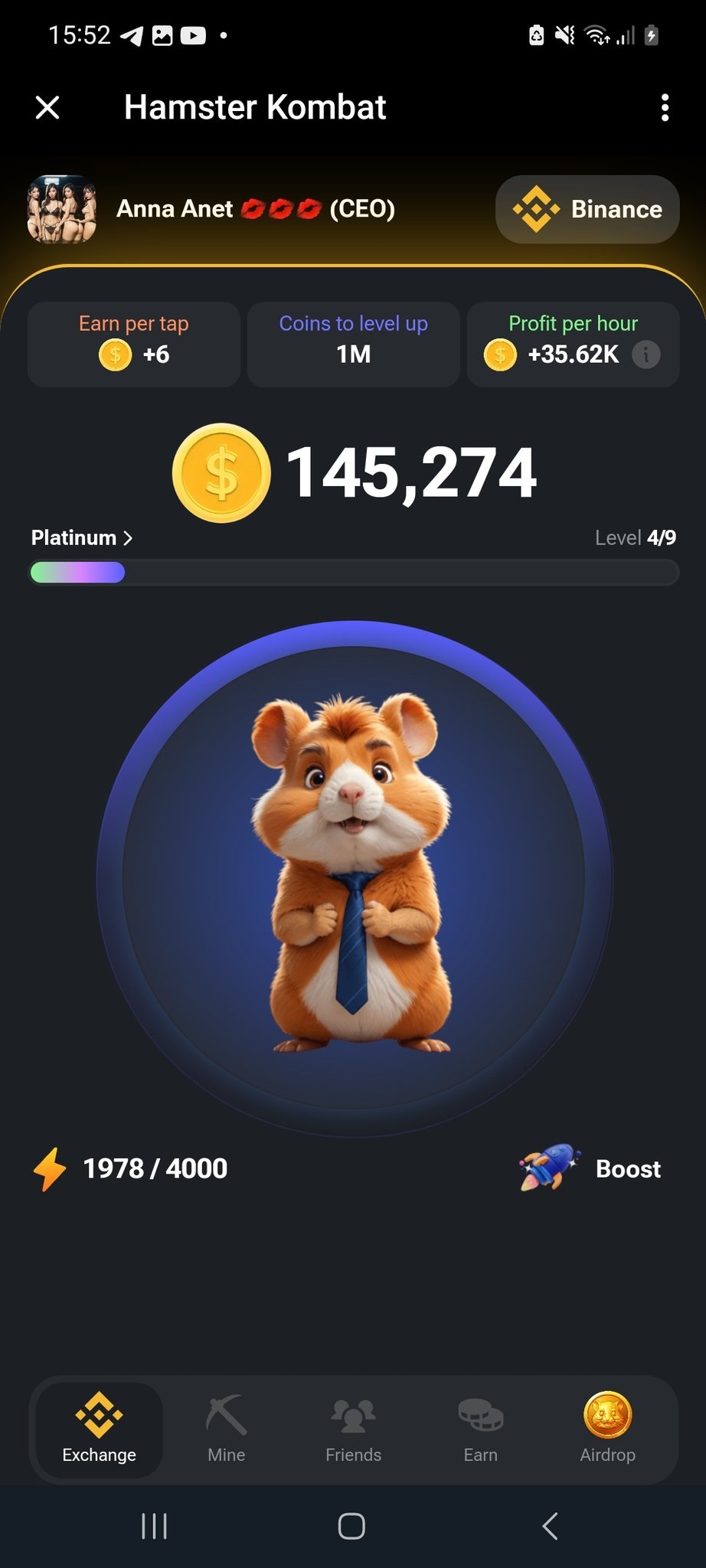
Task: Tap the hamster to earn coins
Action: click(354, 878)
